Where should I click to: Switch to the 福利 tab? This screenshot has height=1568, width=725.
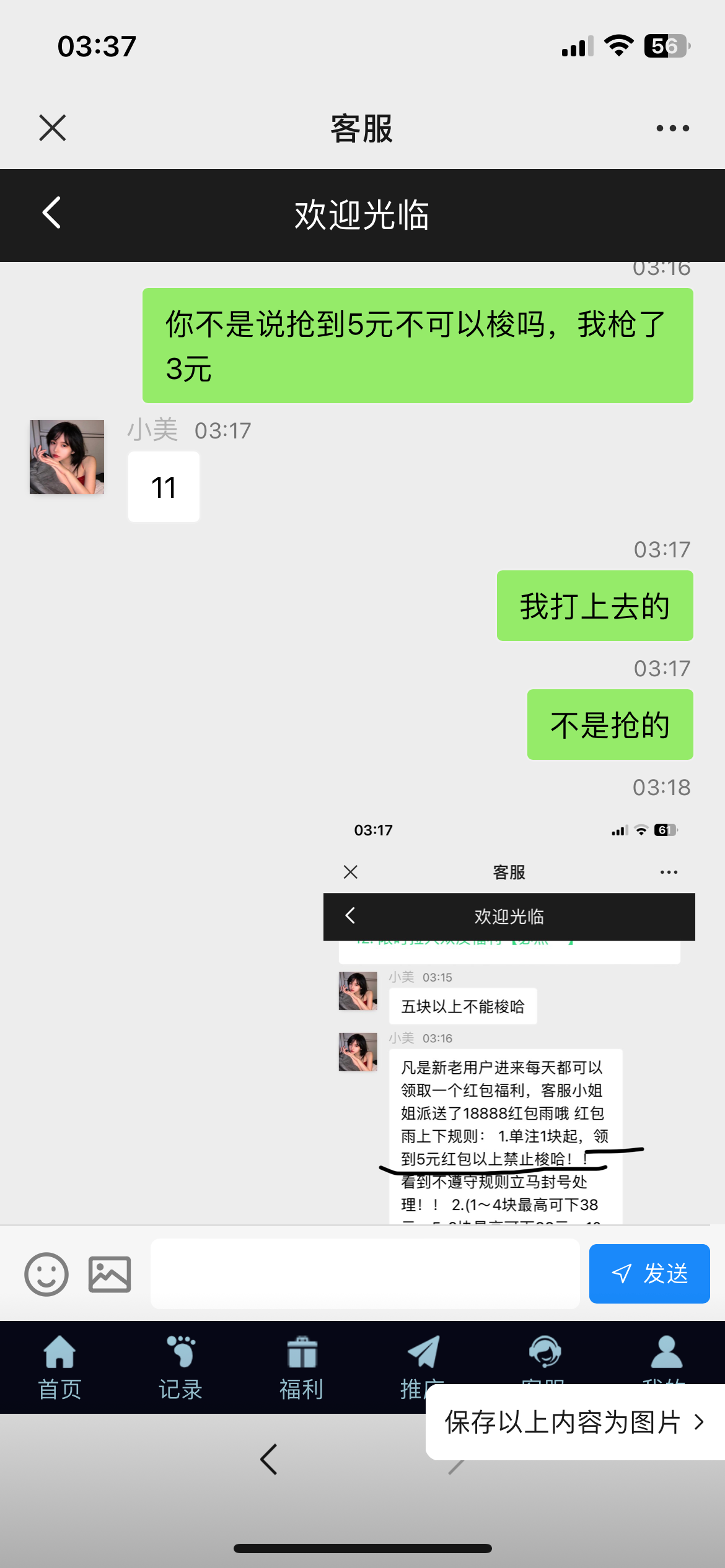[x=301, y=1367]
